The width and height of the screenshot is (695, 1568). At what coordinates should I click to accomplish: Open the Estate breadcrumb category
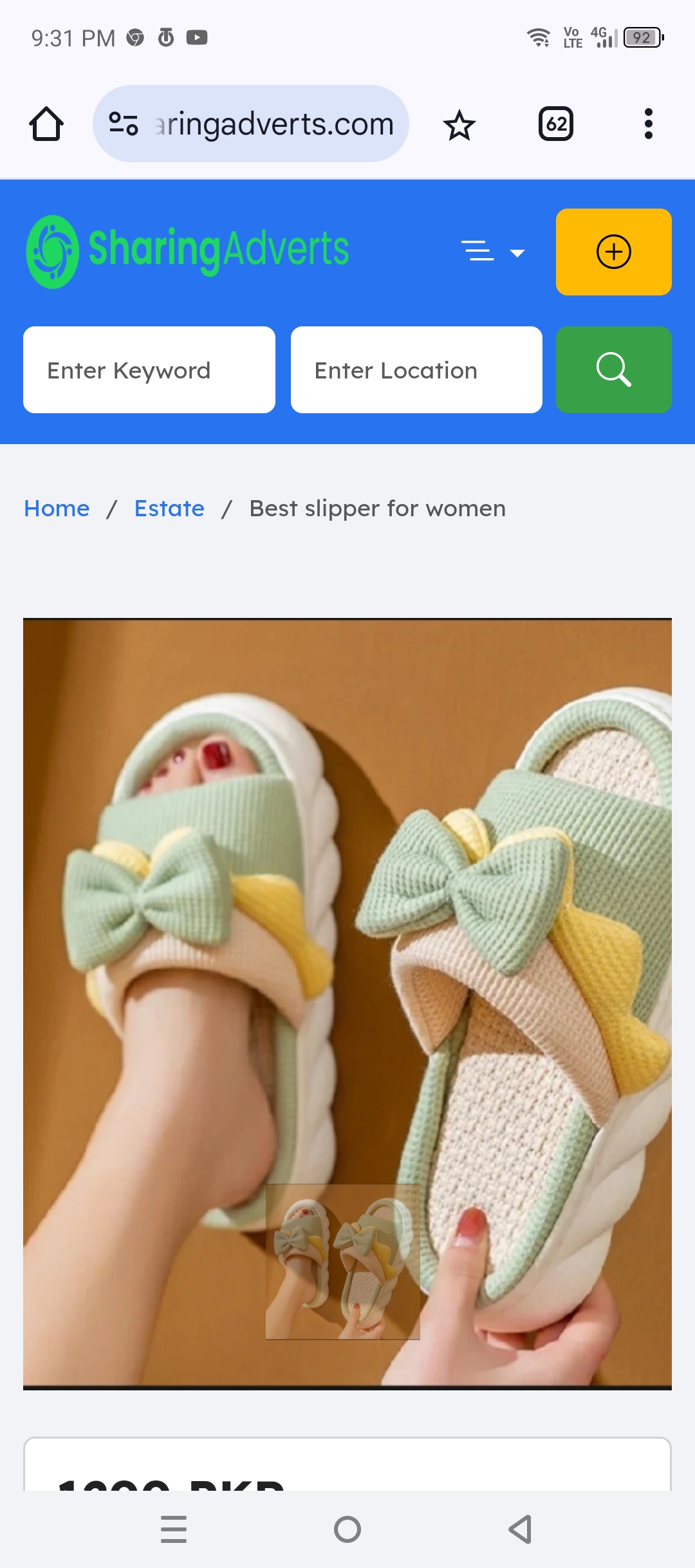pyautogui.click(x=169, y=509)
